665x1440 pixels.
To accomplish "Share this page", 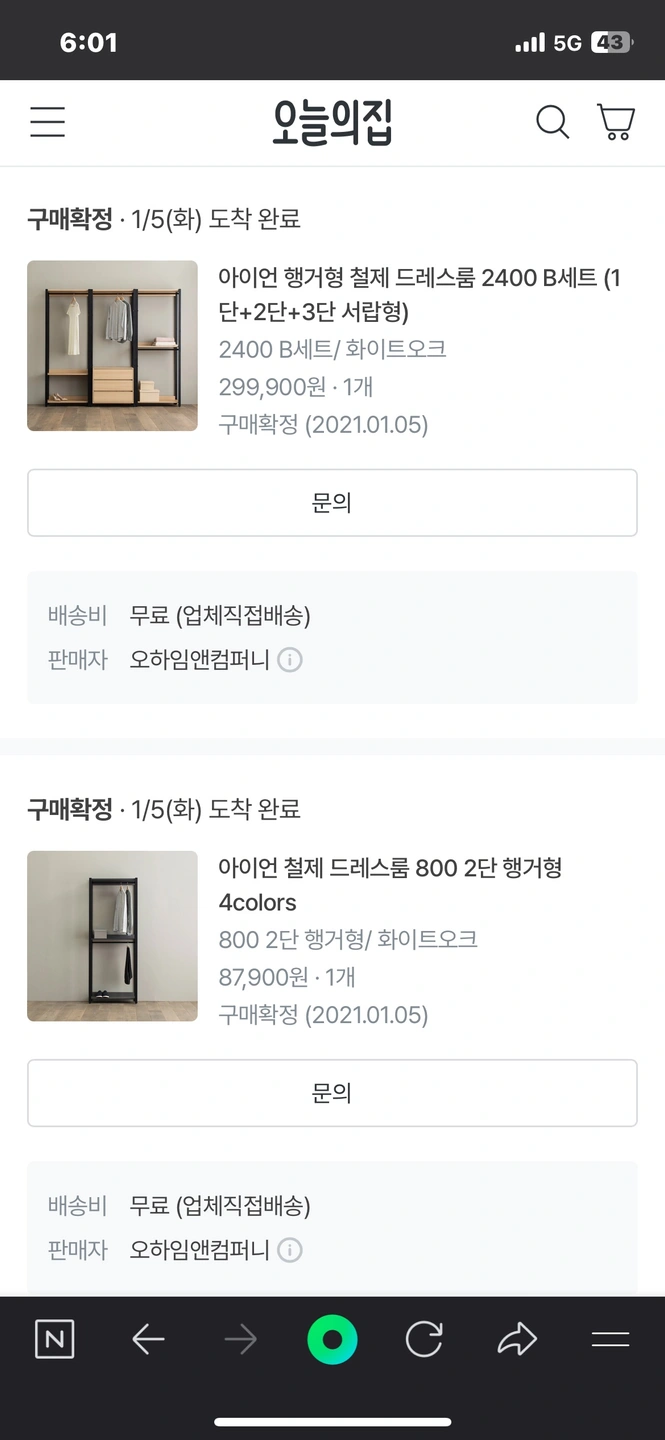I will [517, 1340].
